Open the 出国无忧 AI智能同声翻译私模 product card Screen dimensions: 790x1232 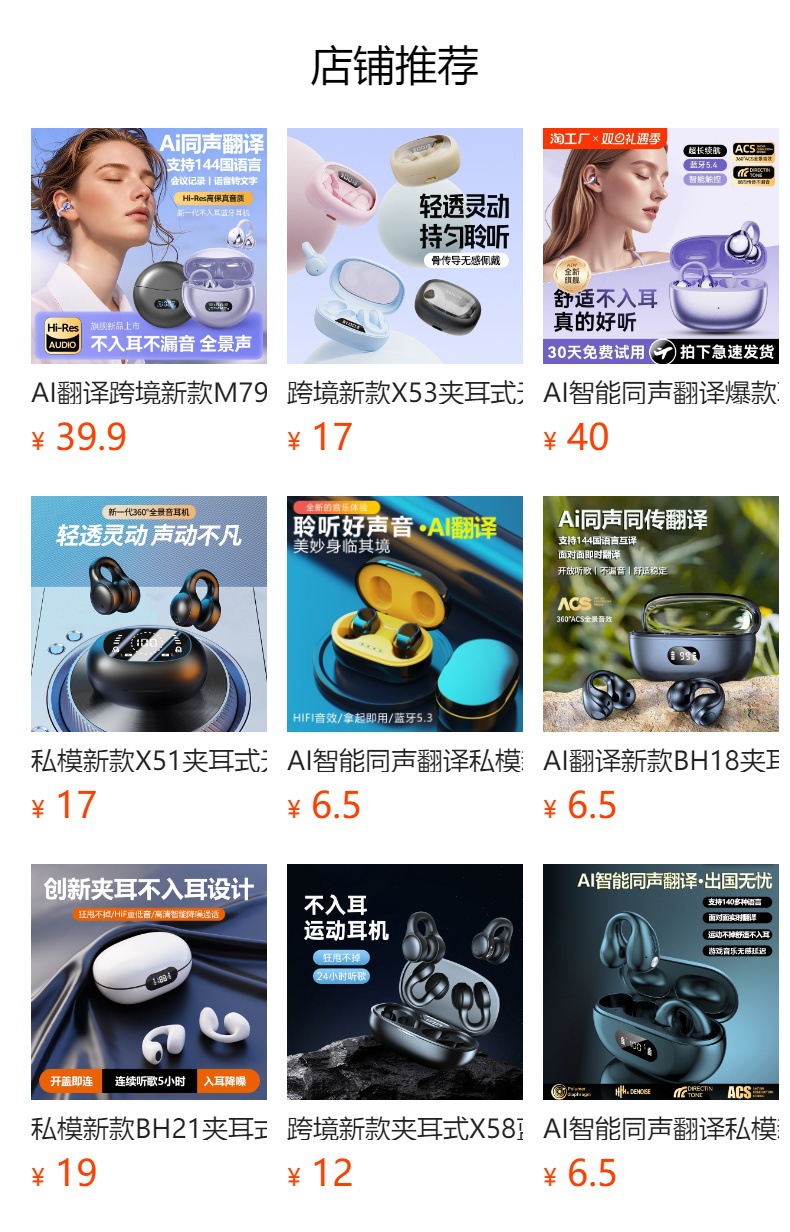coord(661,982)
